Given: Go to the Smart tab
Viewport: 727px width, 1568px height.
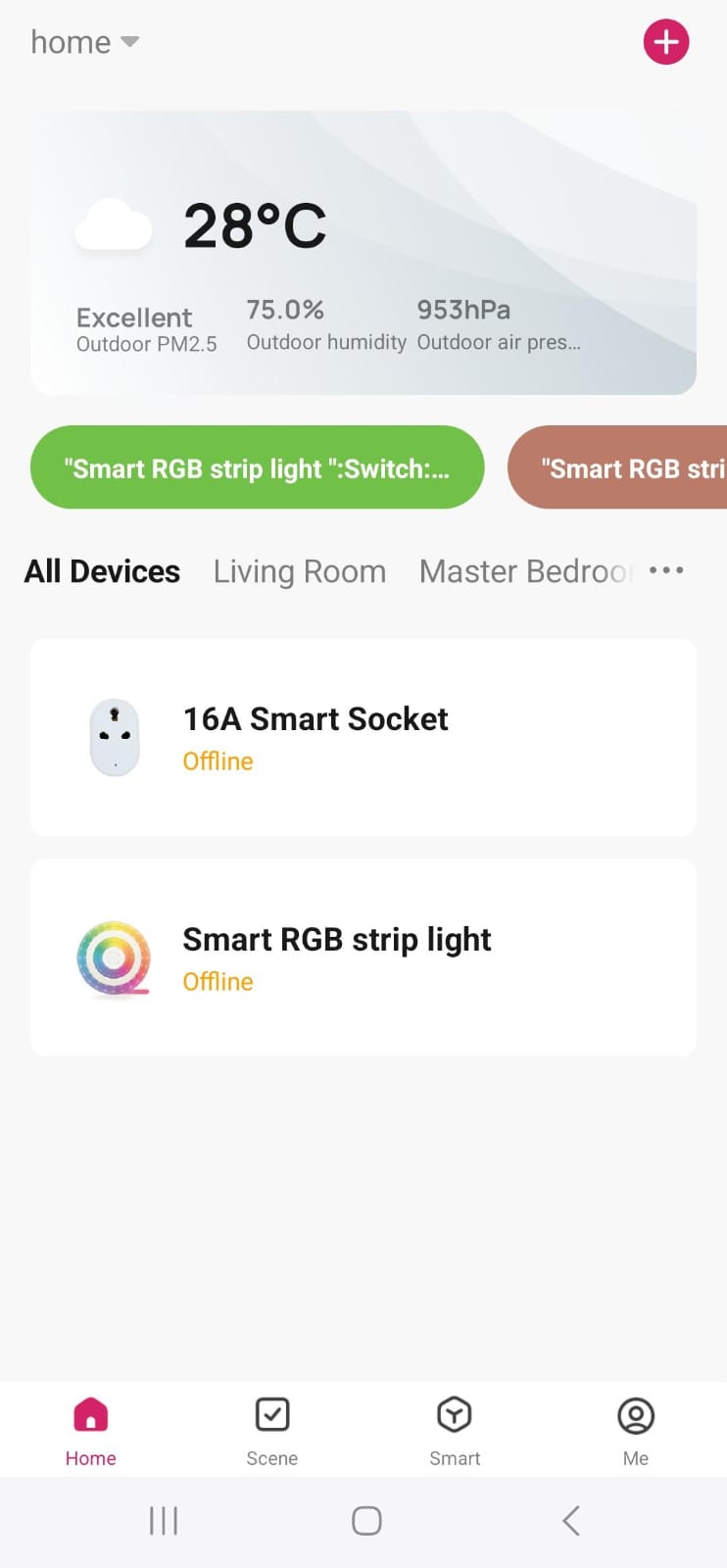Looking at the screenshot, I should pyautogui.click(x=455, y=1431).
